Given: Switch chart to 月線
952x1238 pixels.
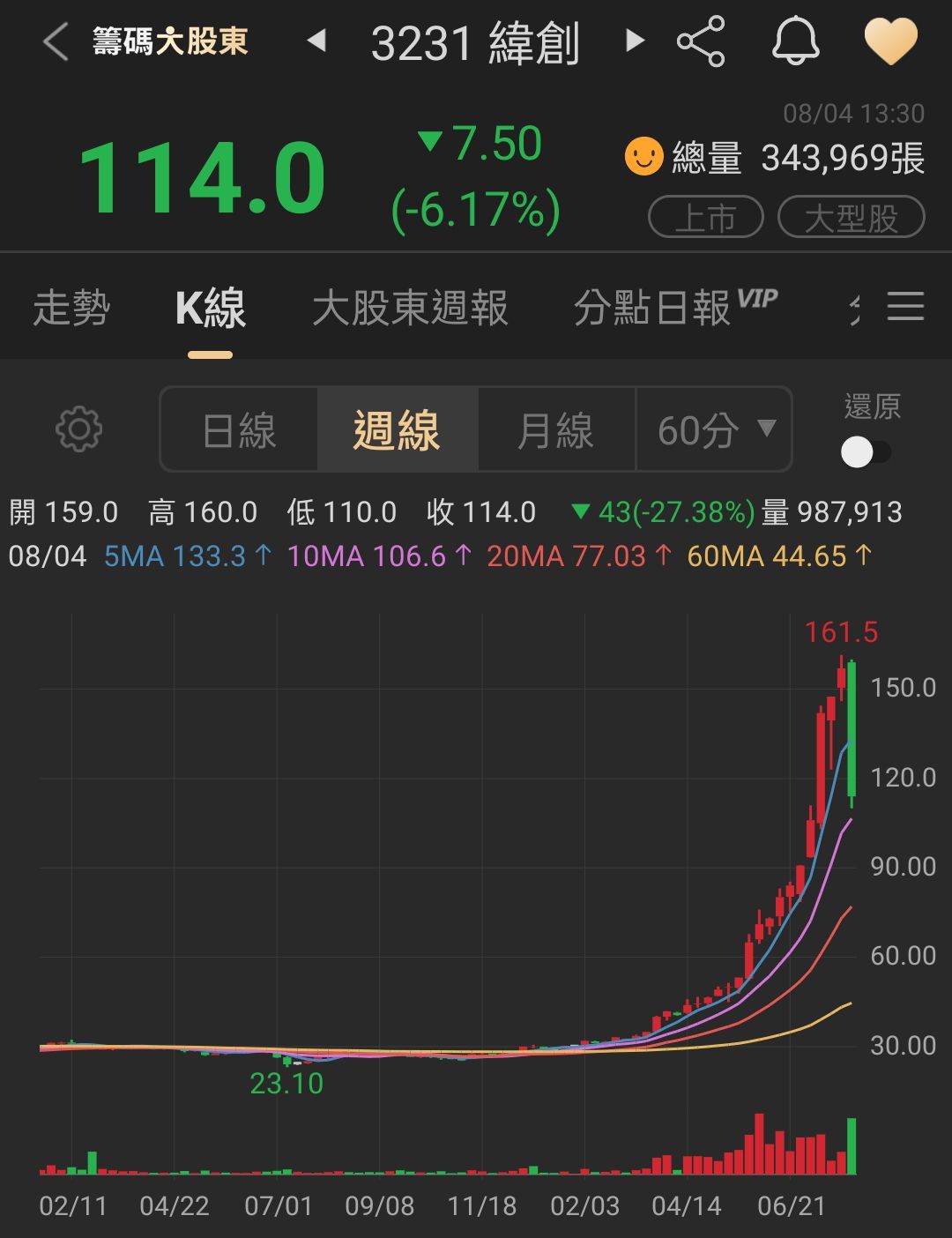Looking at the screenshot, I should pyautogui.click(x=555, y=430).
